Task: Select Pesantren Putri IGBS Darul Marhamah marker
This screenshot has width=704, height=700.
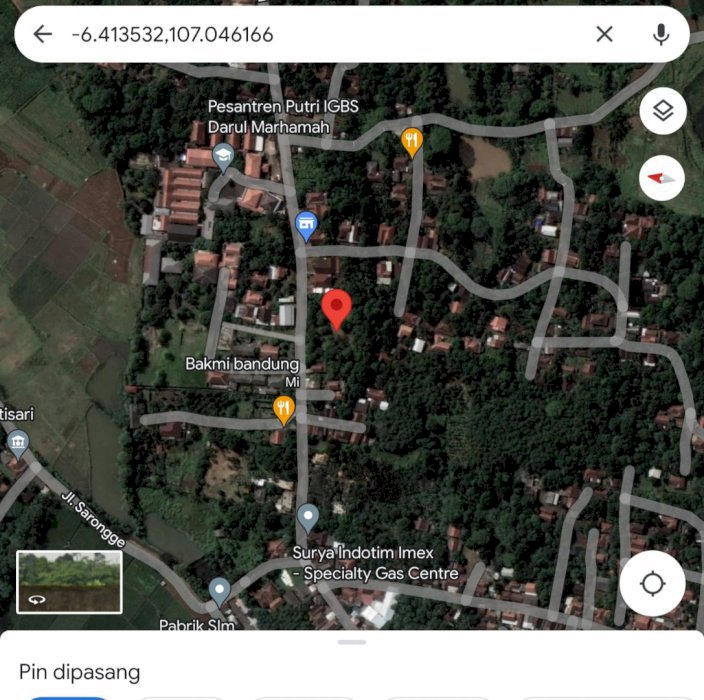Action: [x=223, y=155]
